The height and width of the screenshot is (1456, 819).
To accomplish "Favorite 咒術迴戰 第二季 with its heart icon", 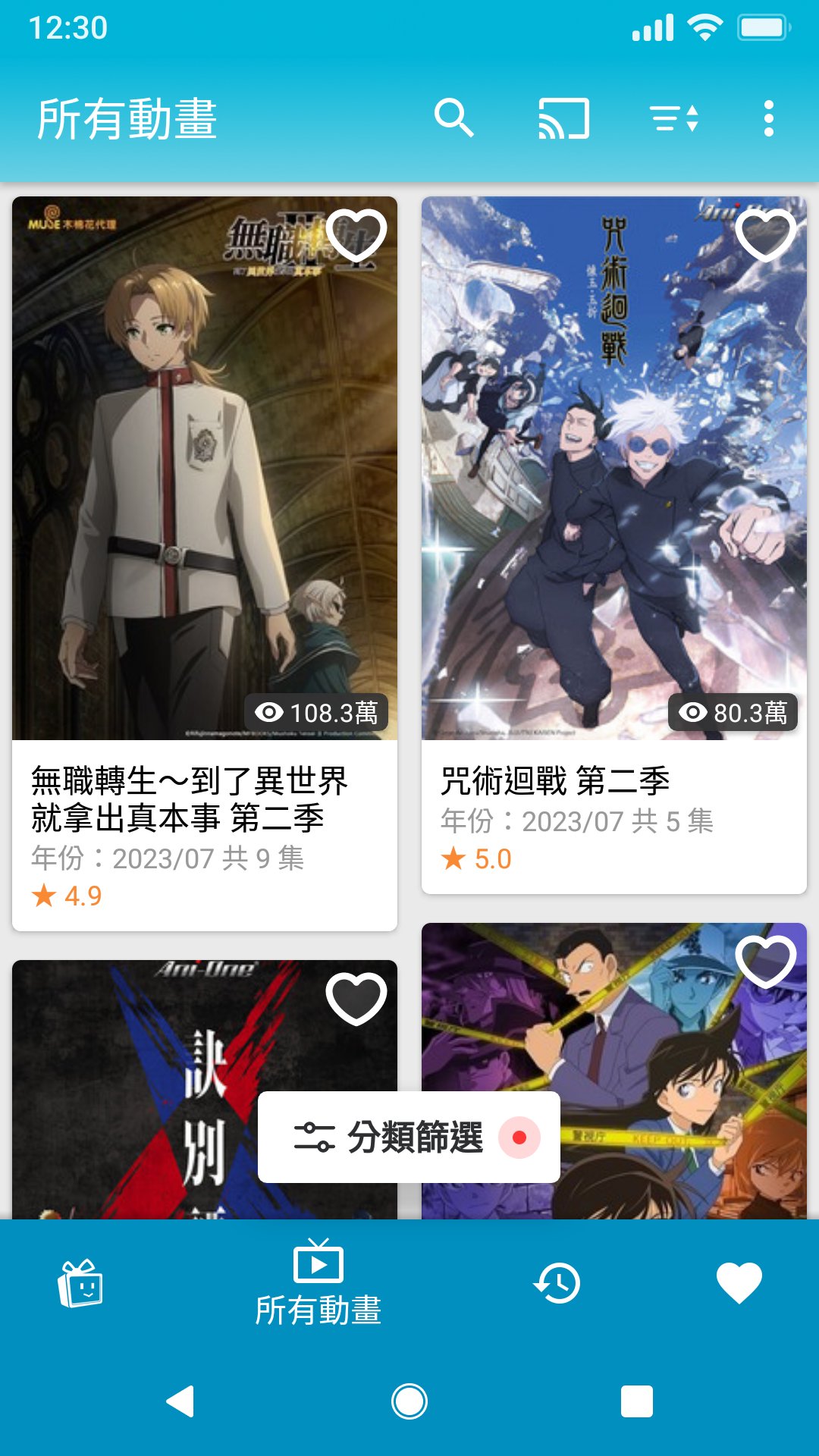I will (x=766, y=234).
